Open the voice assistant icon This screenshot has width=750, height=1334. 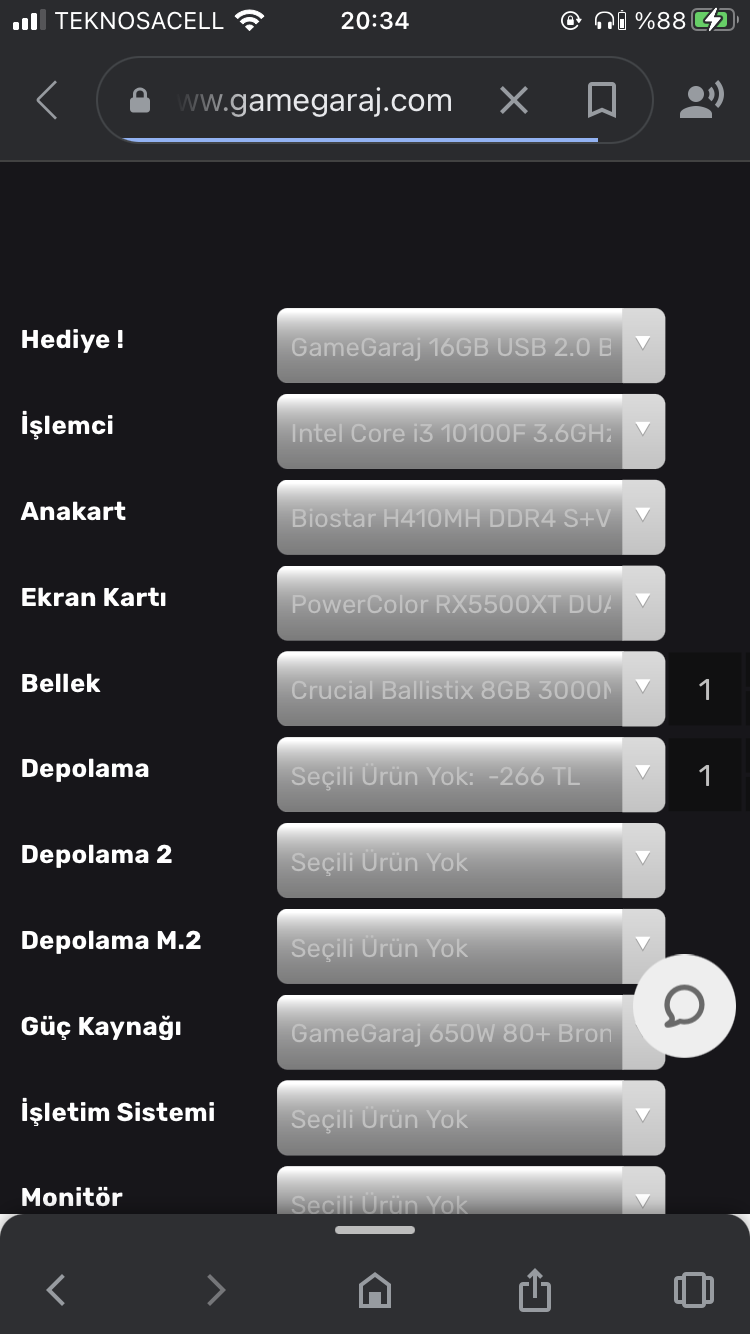701,100
